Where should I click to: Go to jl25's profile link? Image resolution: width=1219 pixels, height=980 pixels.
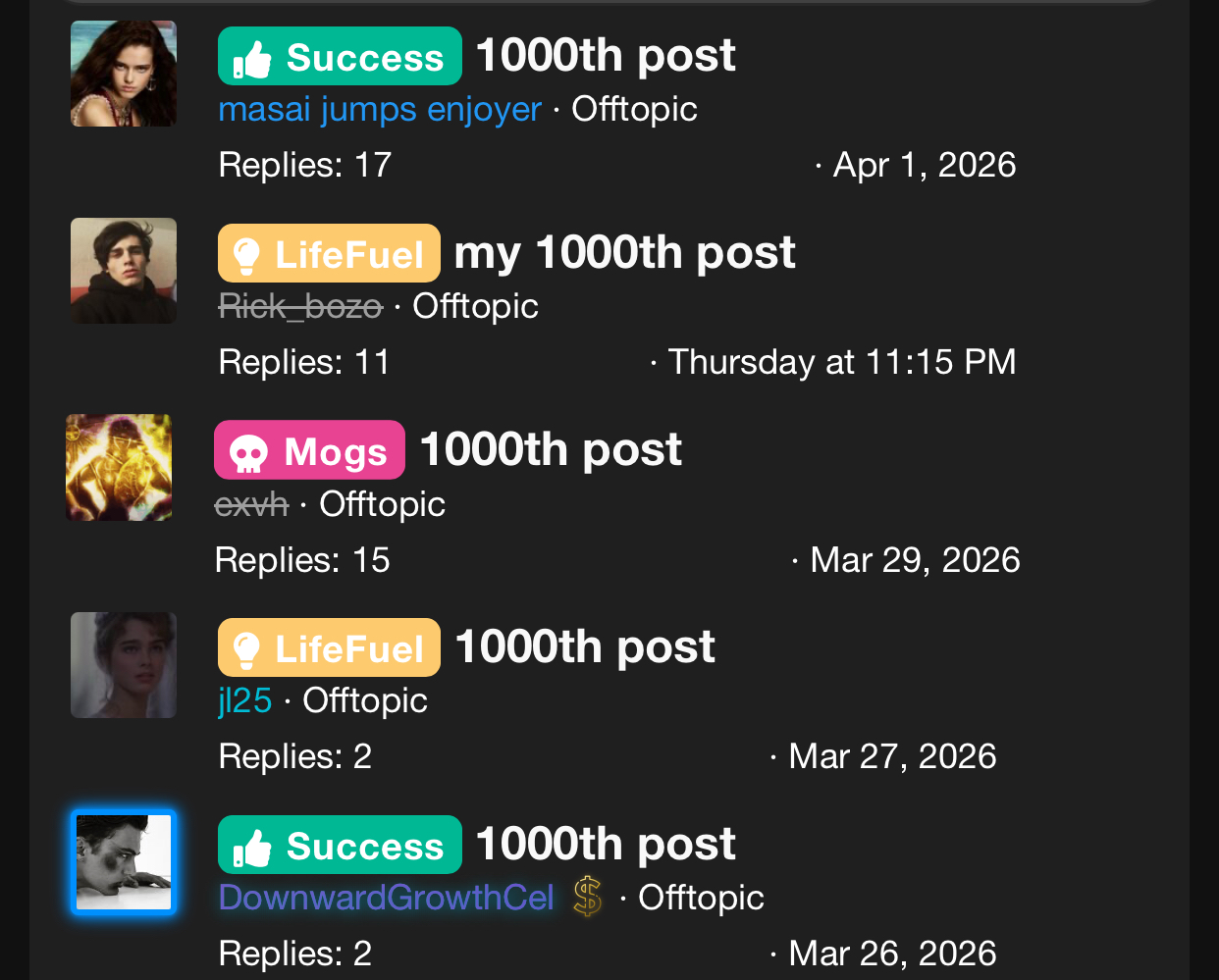pos(244,700)
